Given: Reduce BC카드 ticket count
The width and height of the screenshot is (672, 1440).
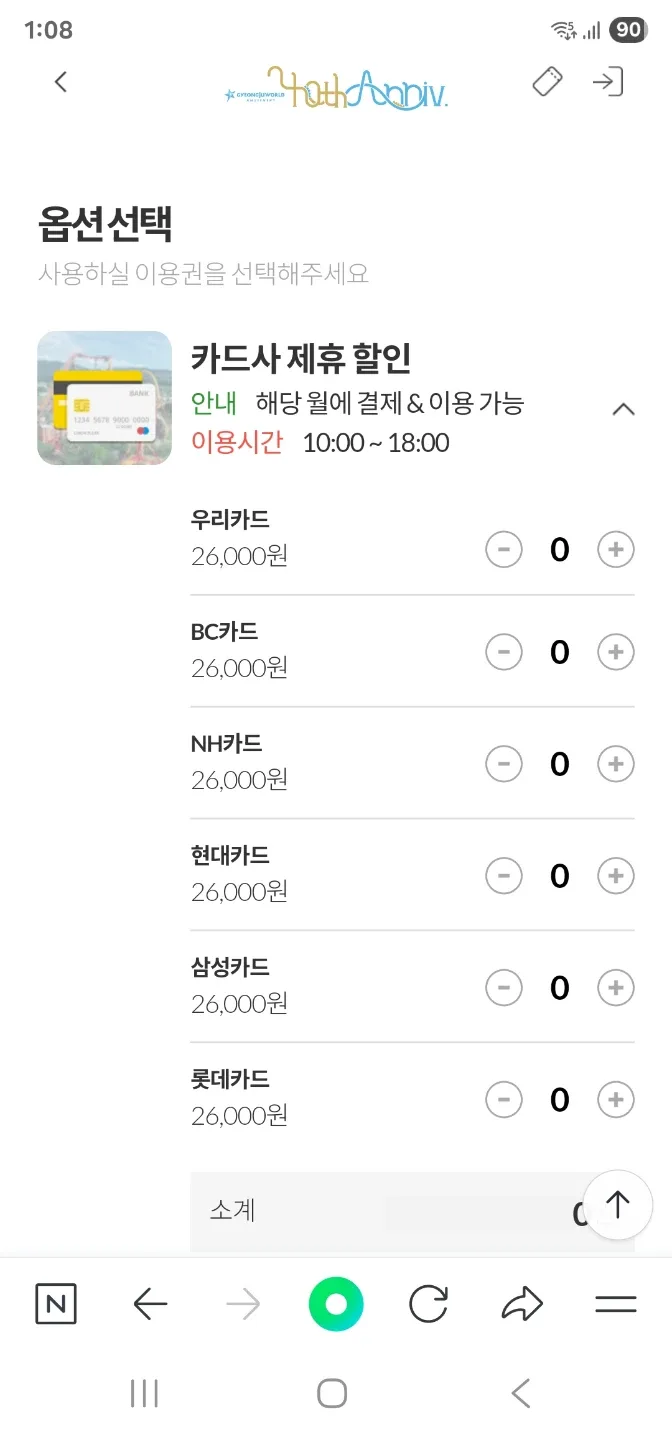Looking at the screenshot, I should [x=504, y=652].
